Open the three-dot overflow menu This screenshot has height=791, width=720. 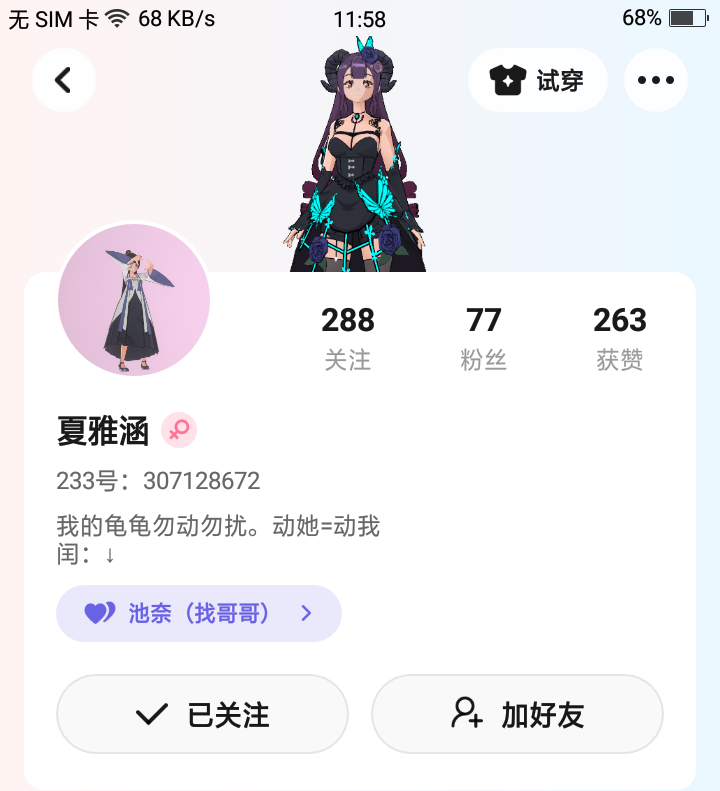coord(656,80)
